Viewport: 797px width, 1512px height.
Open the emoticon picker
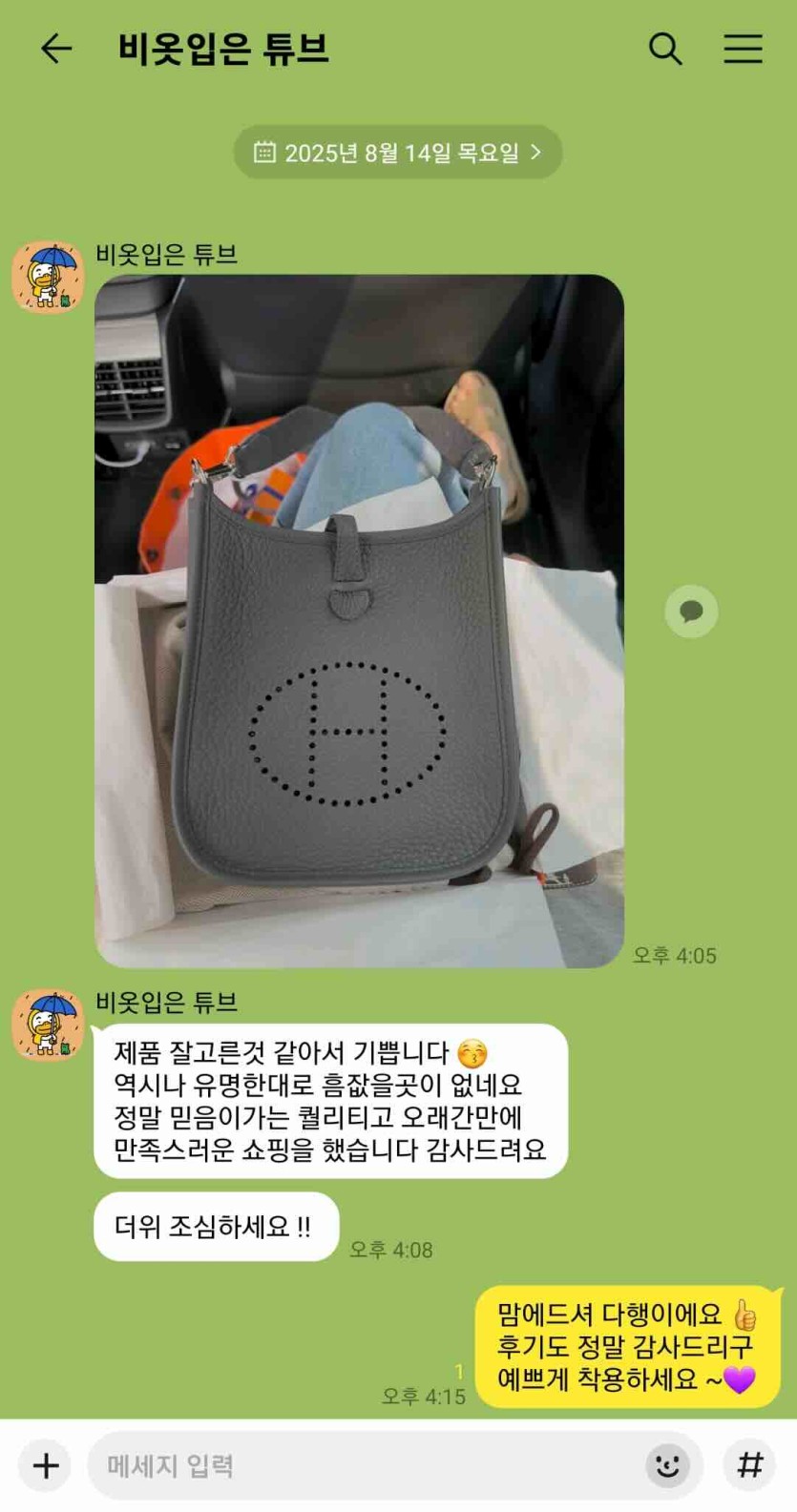[667, 1465]
